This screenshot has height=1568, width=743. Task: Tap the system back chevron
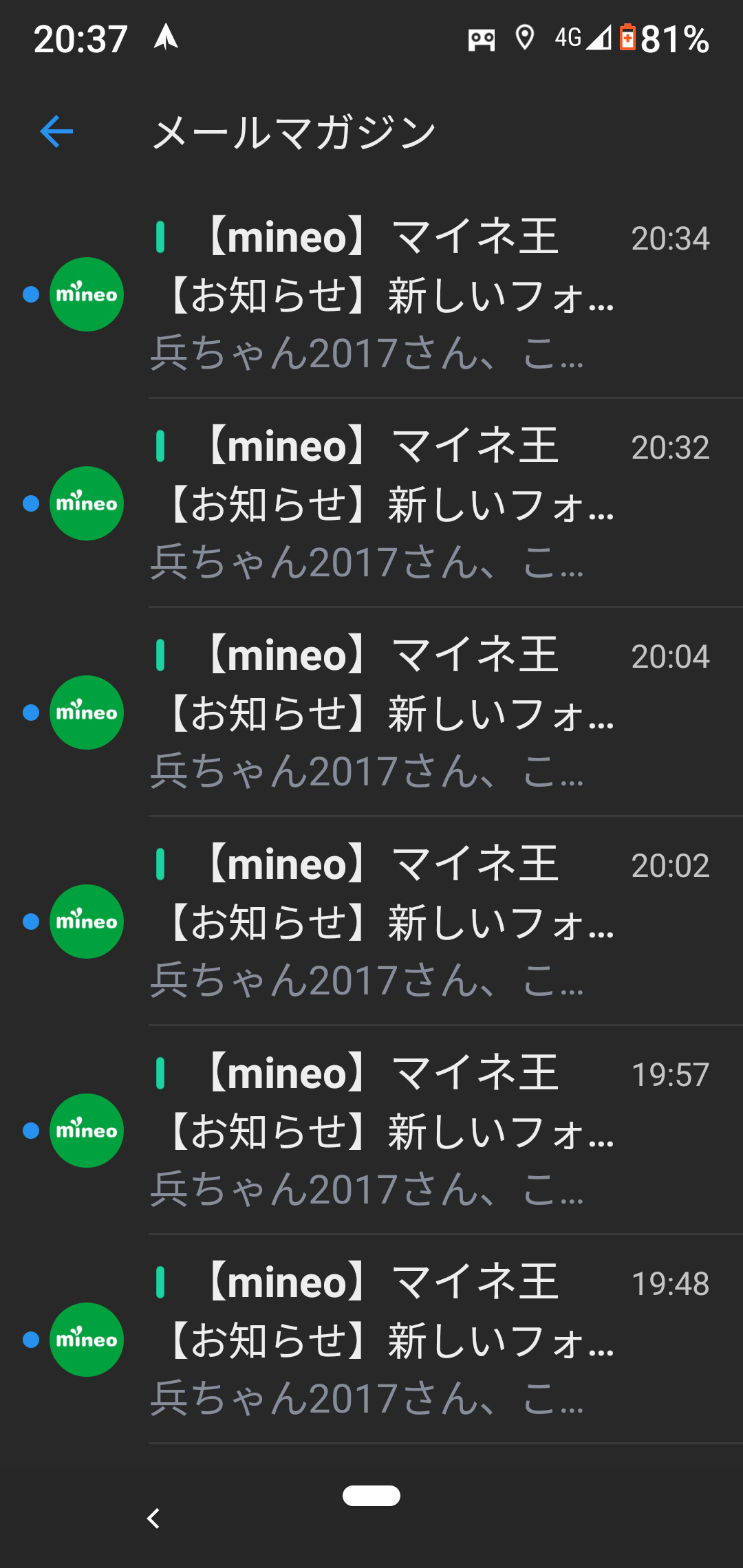coord(153,1518)
